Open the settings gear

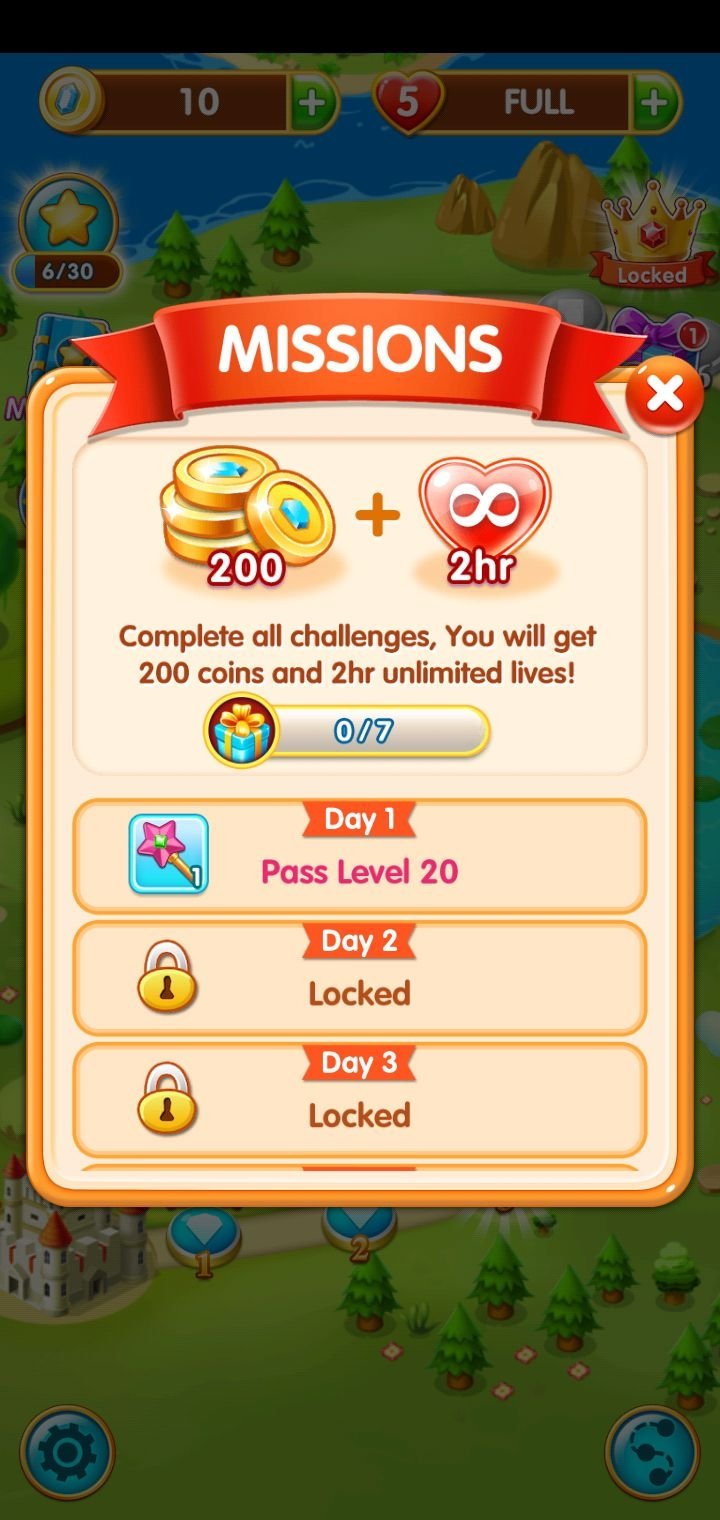point(67,1453)
